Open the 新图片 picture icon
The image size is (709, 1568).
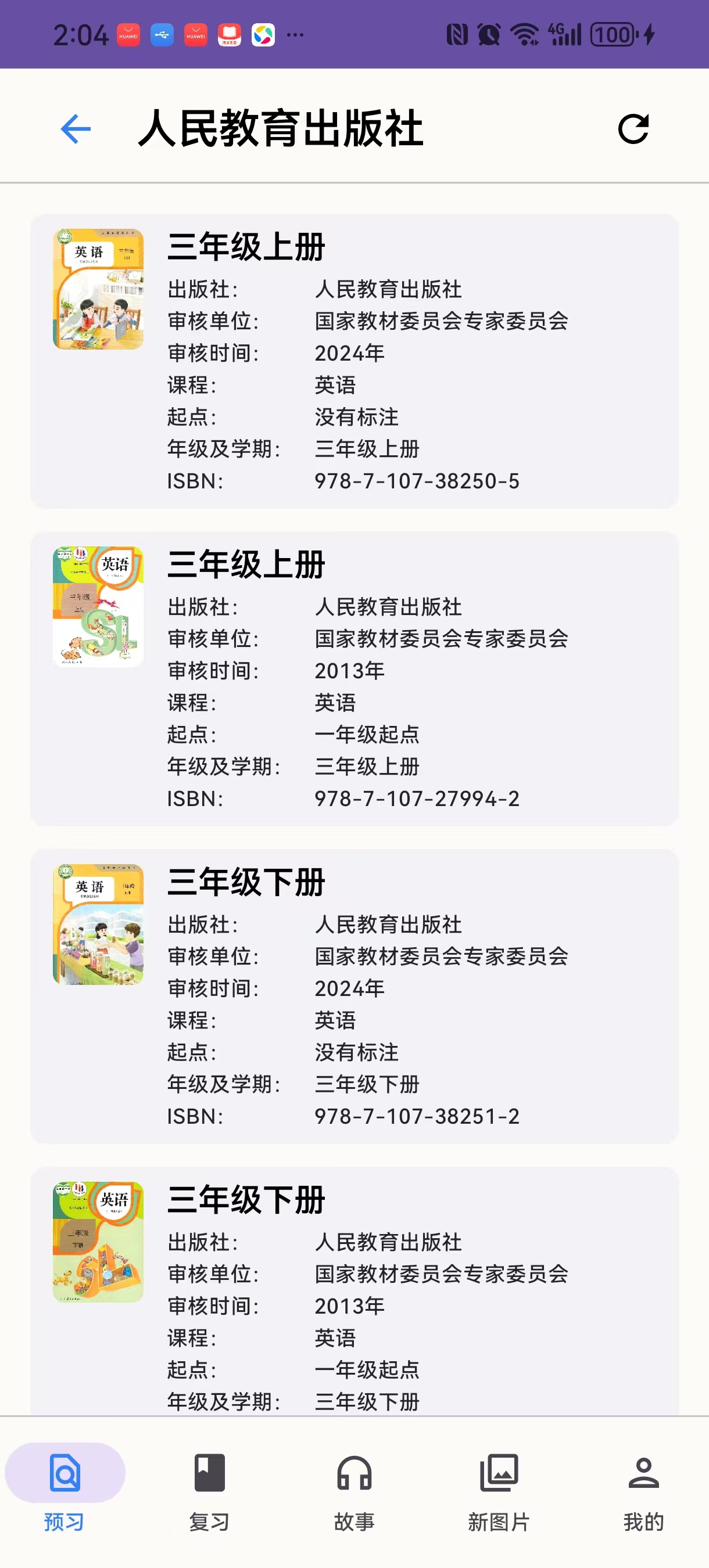499,1473
